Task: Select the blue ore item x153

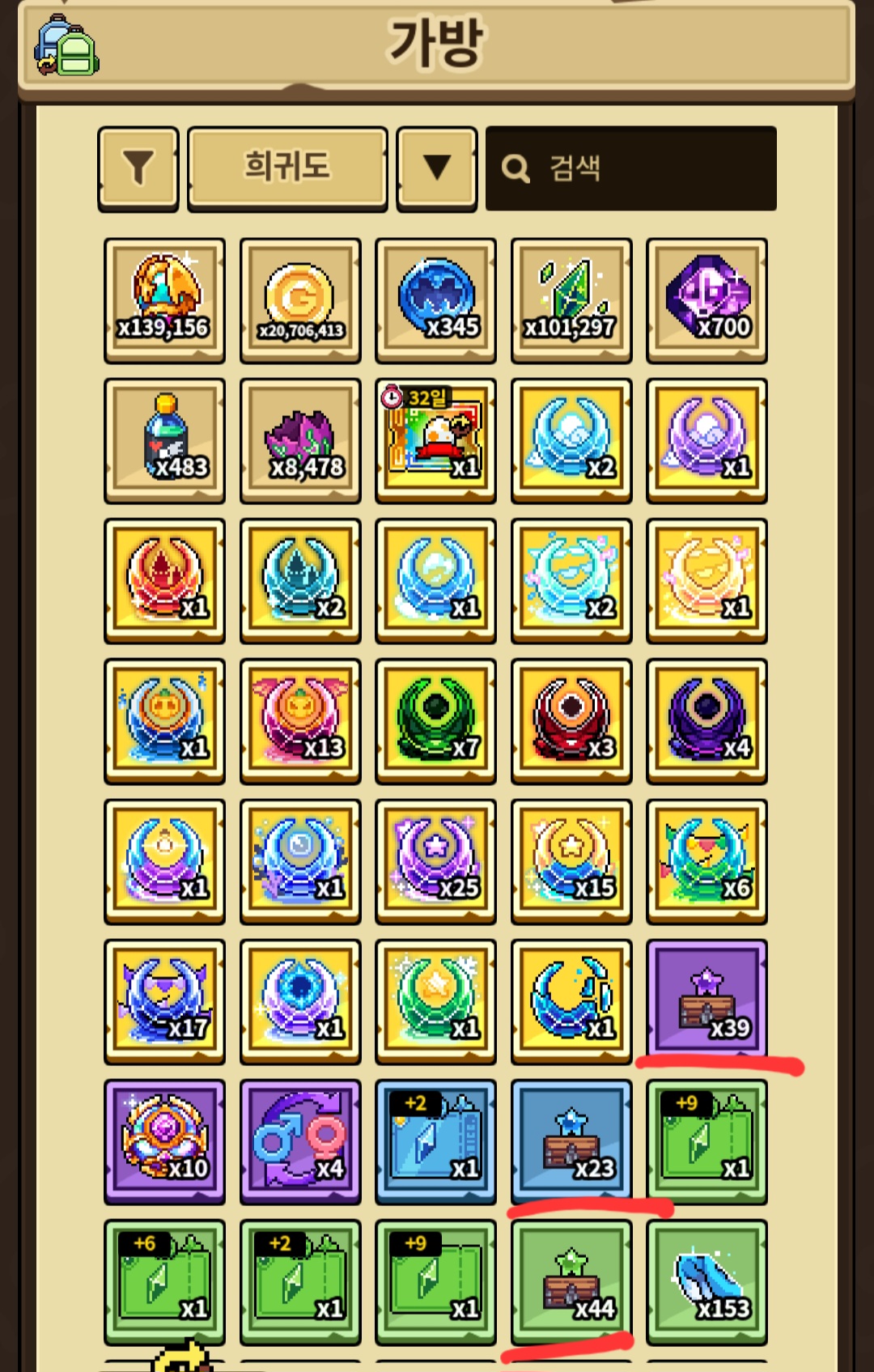Action: (706, 1281)
